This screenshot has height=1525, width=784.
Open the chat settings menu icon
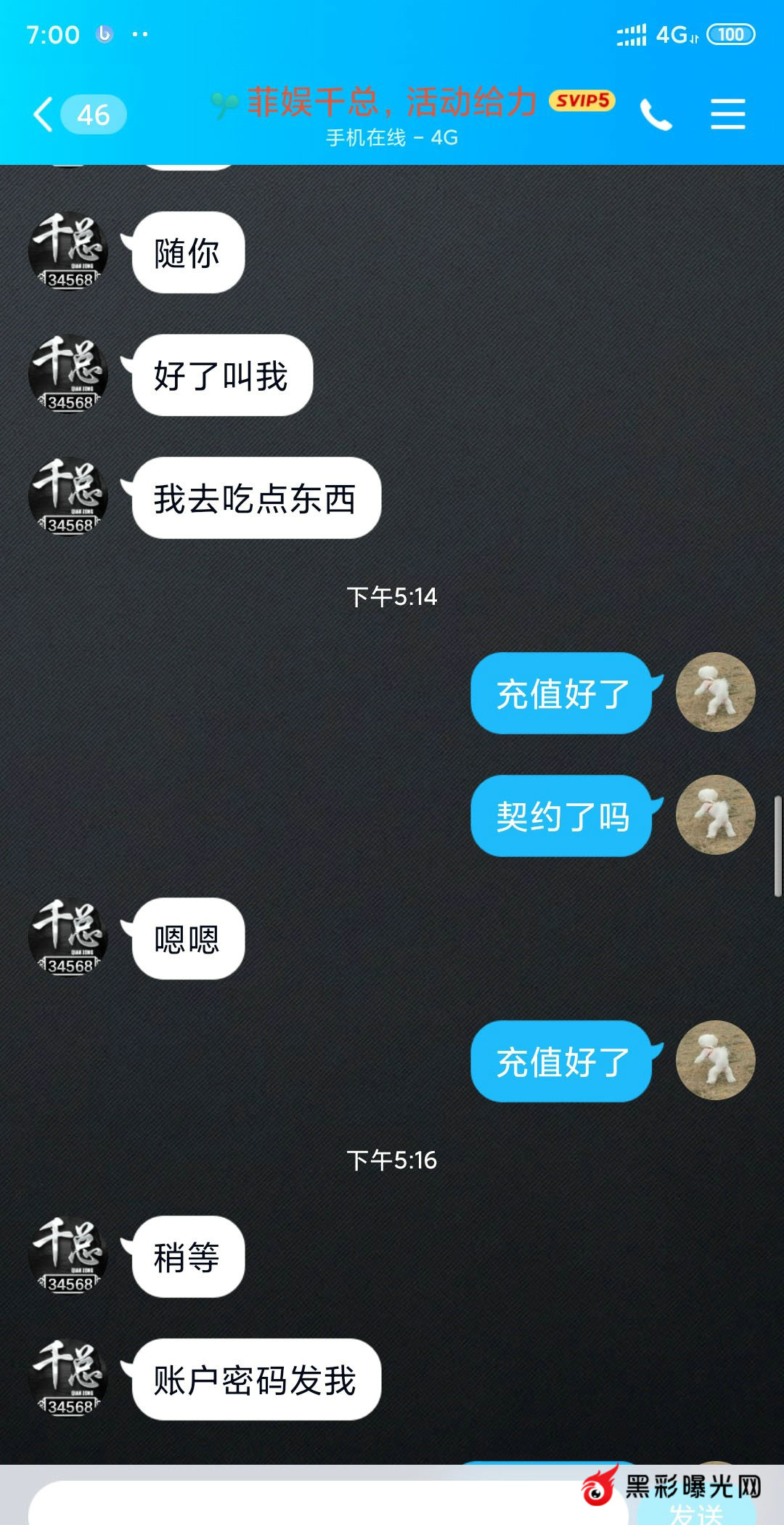coord(727,115)
